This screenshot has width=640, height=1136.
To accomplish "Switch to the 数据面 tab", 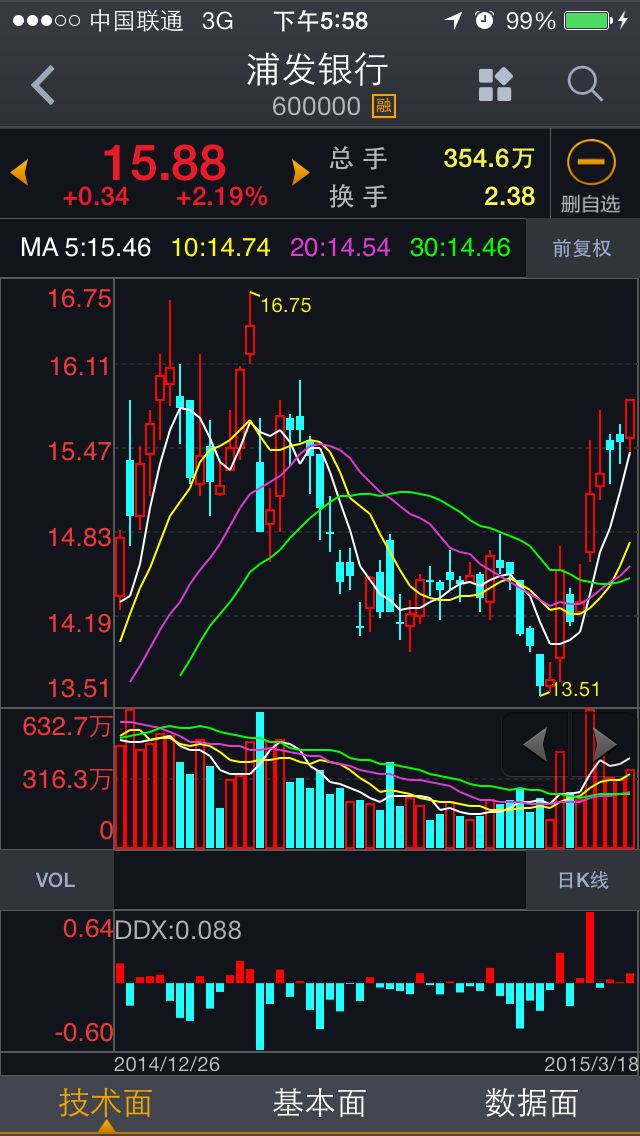I will tap(531, 1103).
